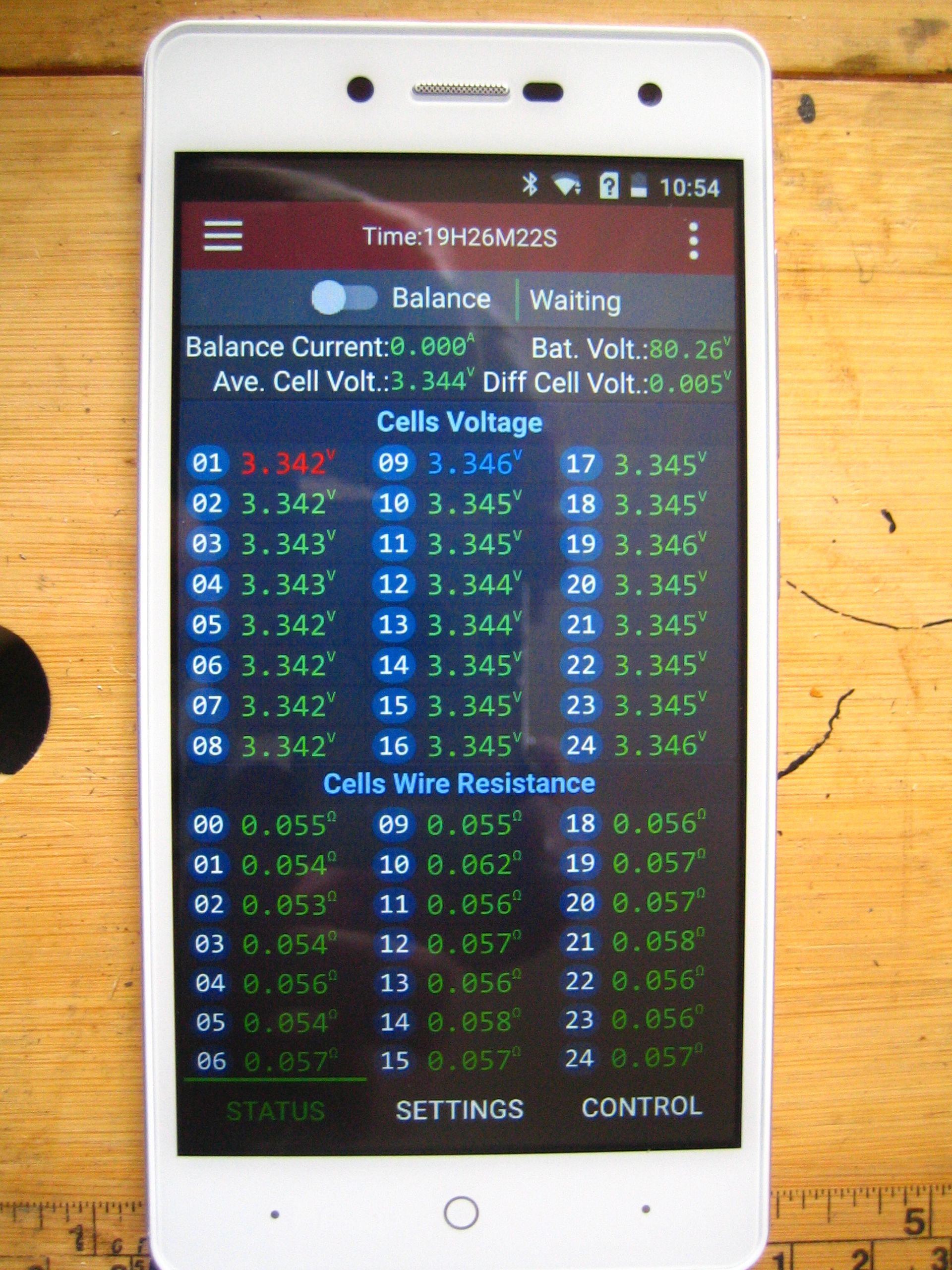This screenshot has width=952, height=1270.
Task: Open the three-dot overflow menu
Action: coord(693,241)
